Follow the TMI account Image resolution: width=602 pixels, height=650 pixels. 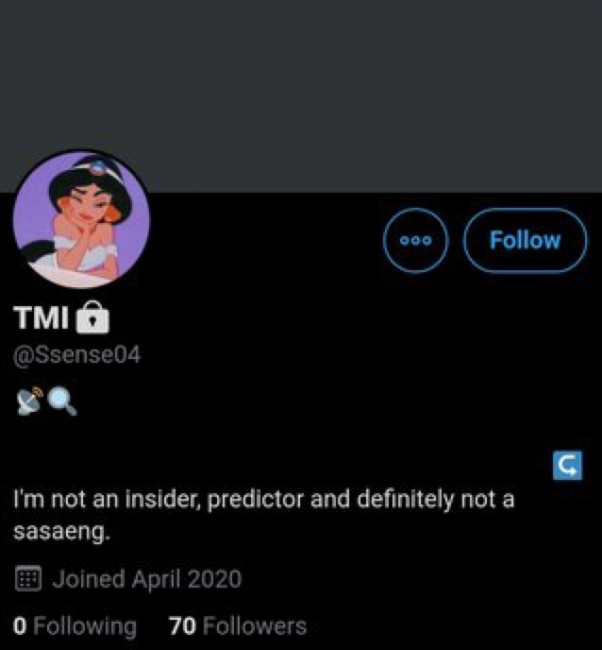(x=524, y=241)
